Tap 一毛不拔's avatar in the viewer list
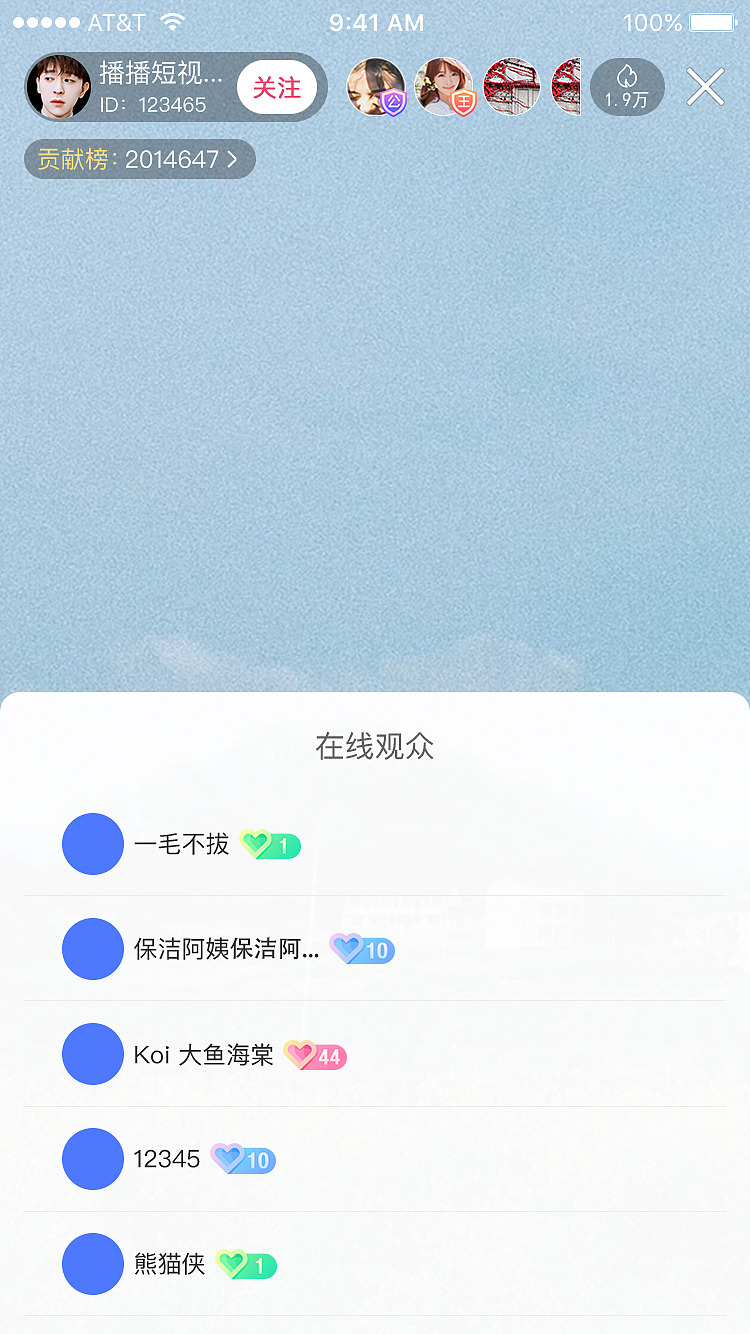The width and height of the screenshot is (750, 1334). 93,844
